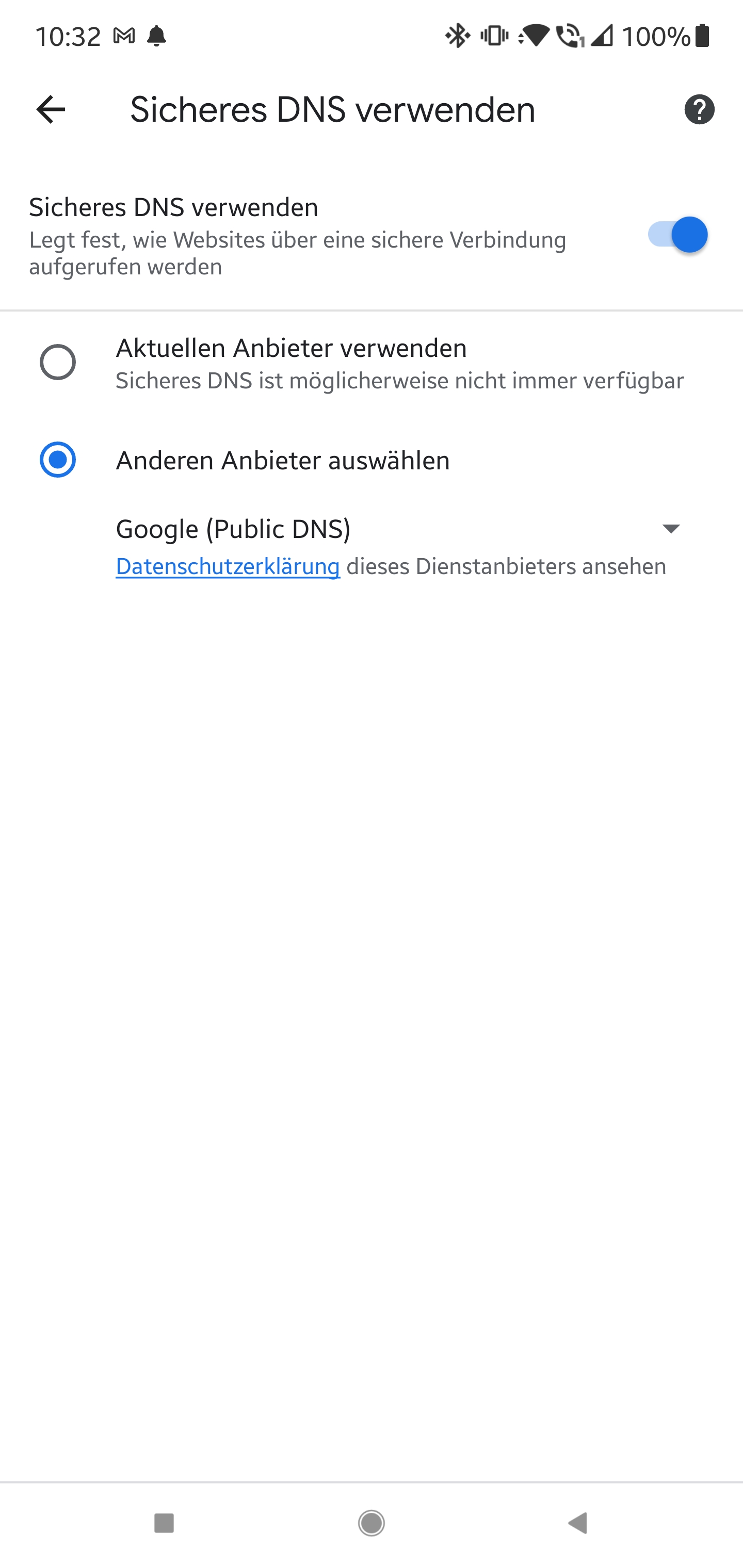Screen dimensions: 743x1568
Task: Disable the Sicheres DNS verwenden switch
Action: tap(676, 234)
